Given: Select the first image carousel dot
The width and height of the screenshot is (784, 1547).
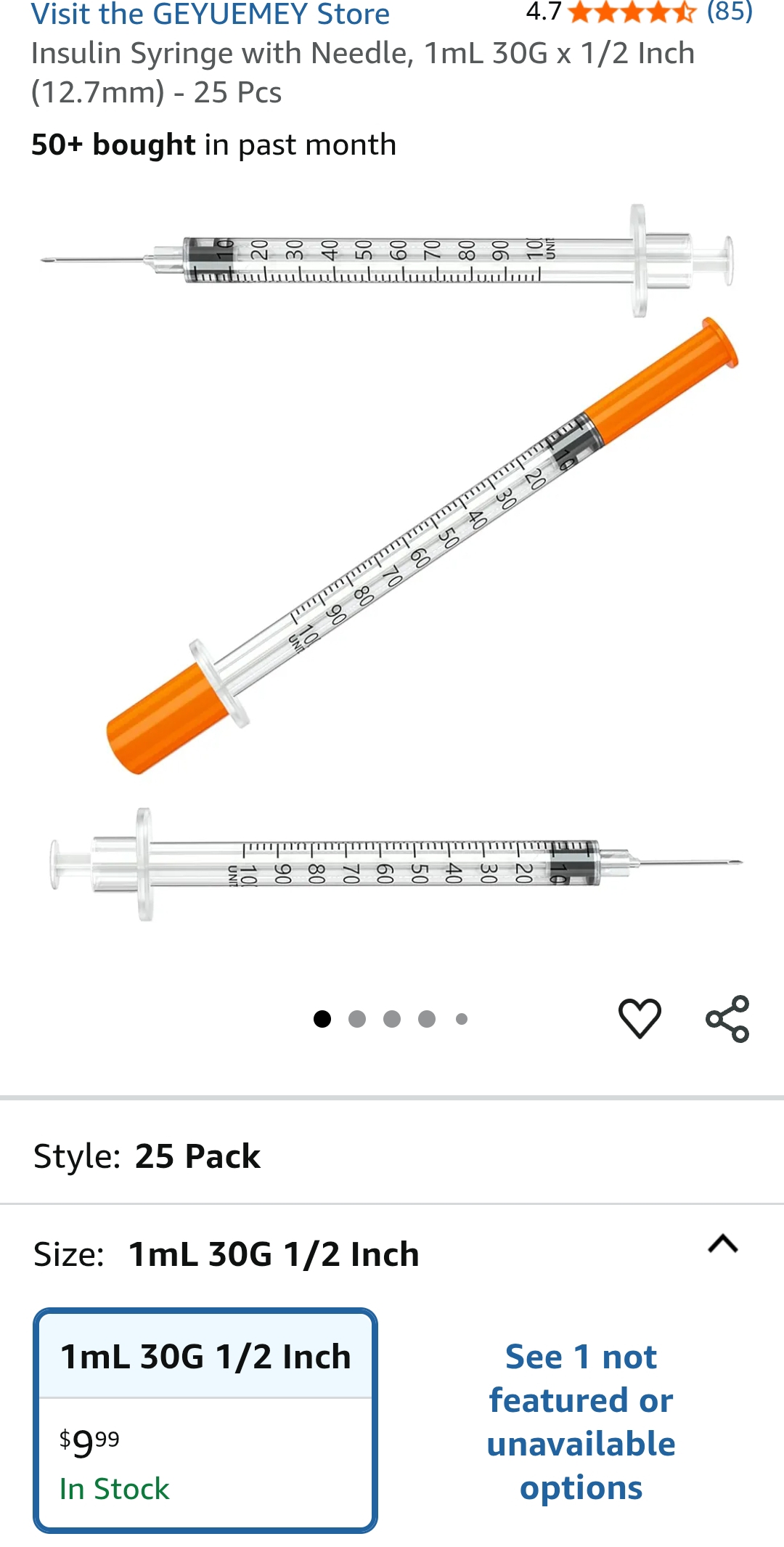Looking at the screenshot, I should tap(322, 1020).
